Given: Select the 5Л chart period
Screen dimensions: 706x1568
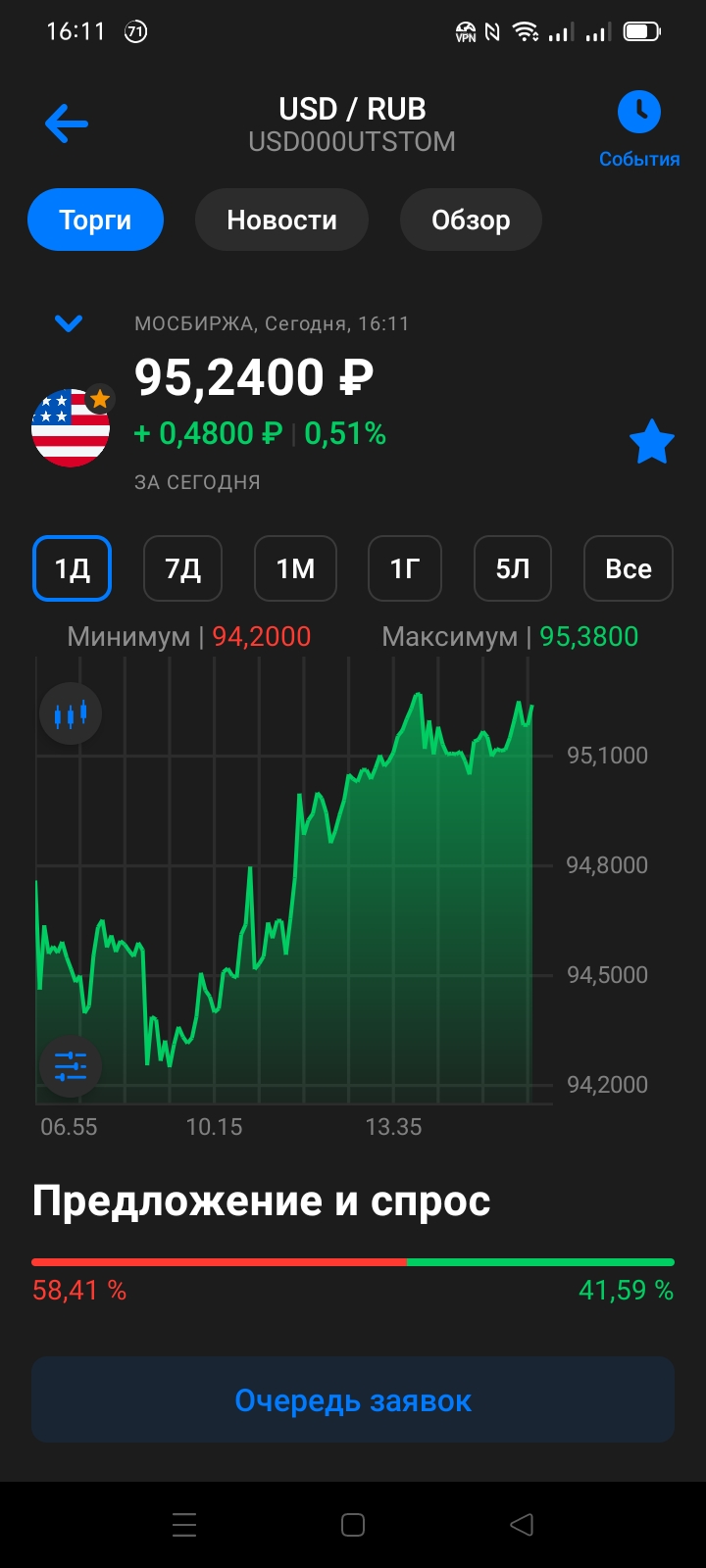Looking at the screenshot, I should [x=513, y=568].
